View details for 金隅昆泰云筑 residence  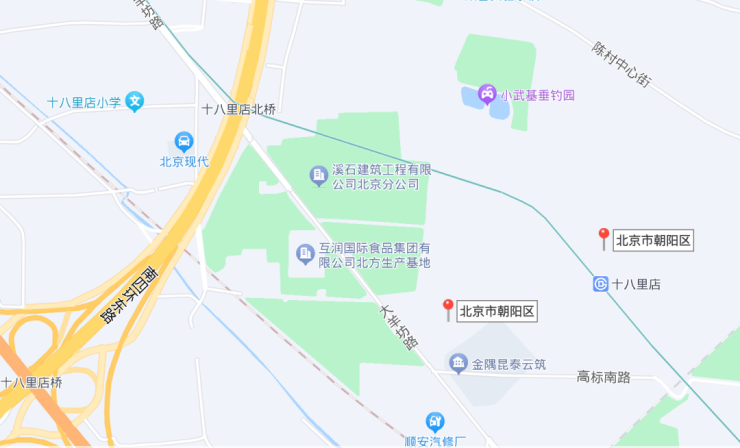pos(458,364)
